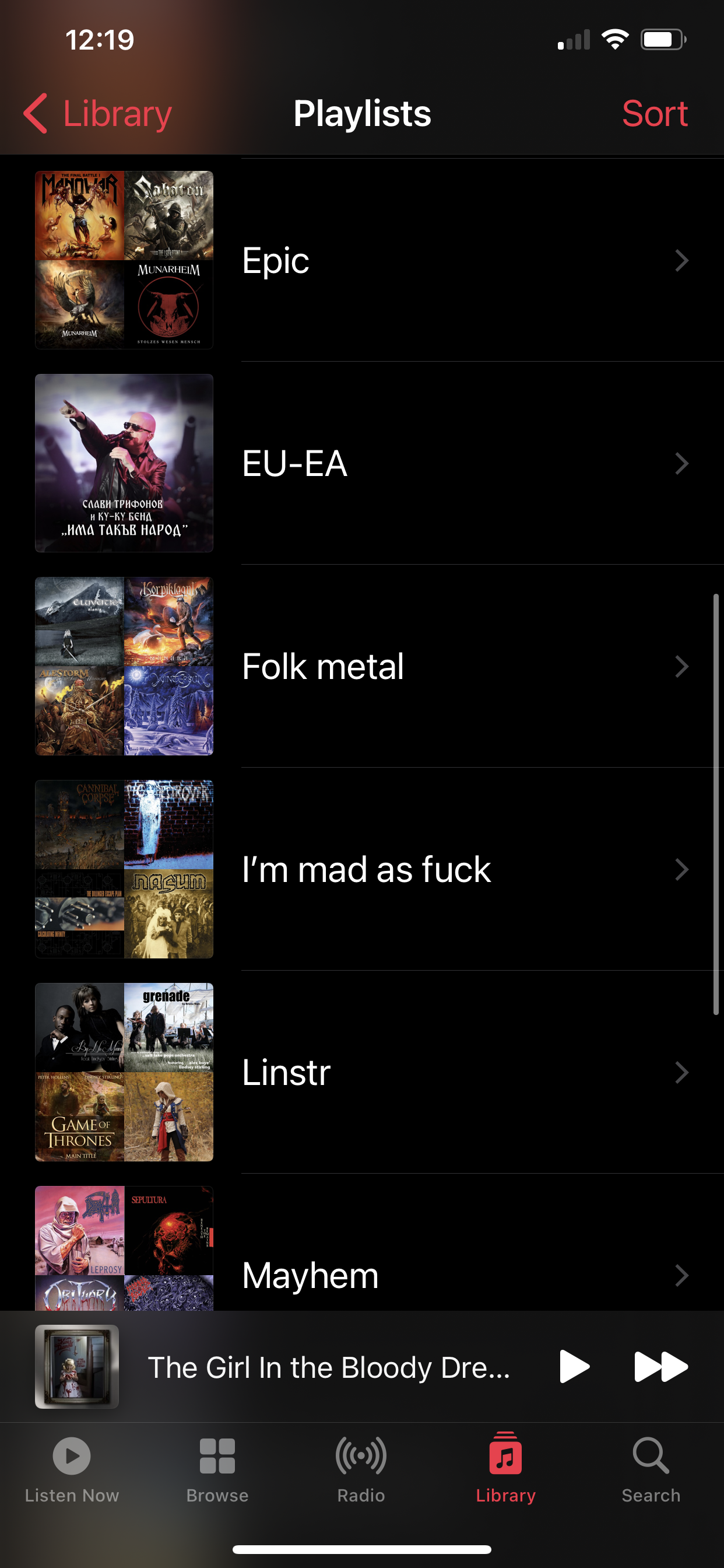Open the Sort options
Viewport: 724px width, 1568px height.
coord(654,114)
